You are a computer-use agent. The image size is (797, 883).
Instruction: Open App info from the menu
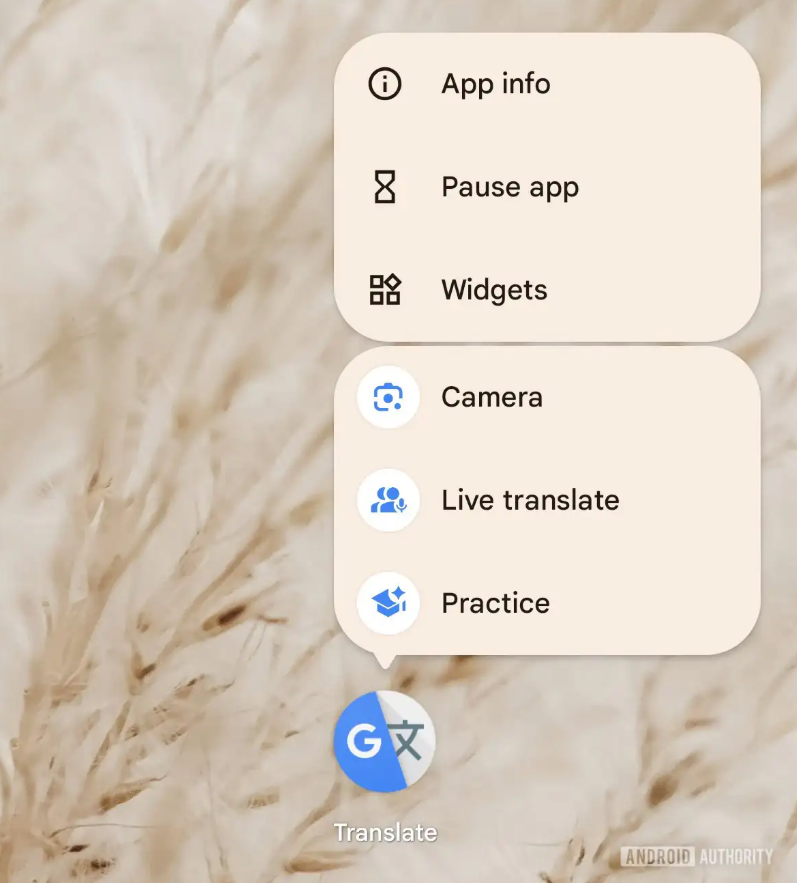[496, 84]
